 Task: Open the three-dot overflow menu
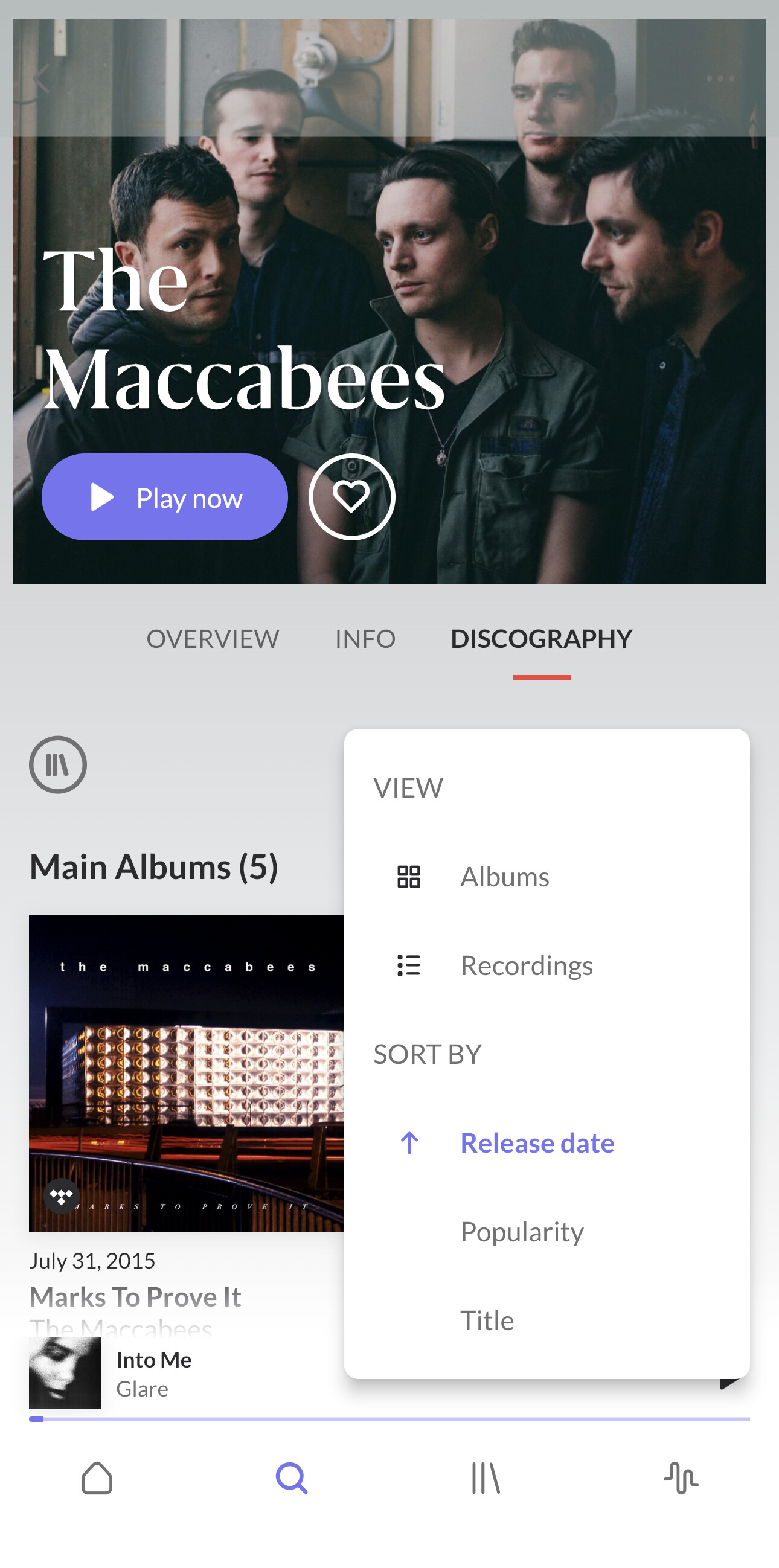[720, 78]
